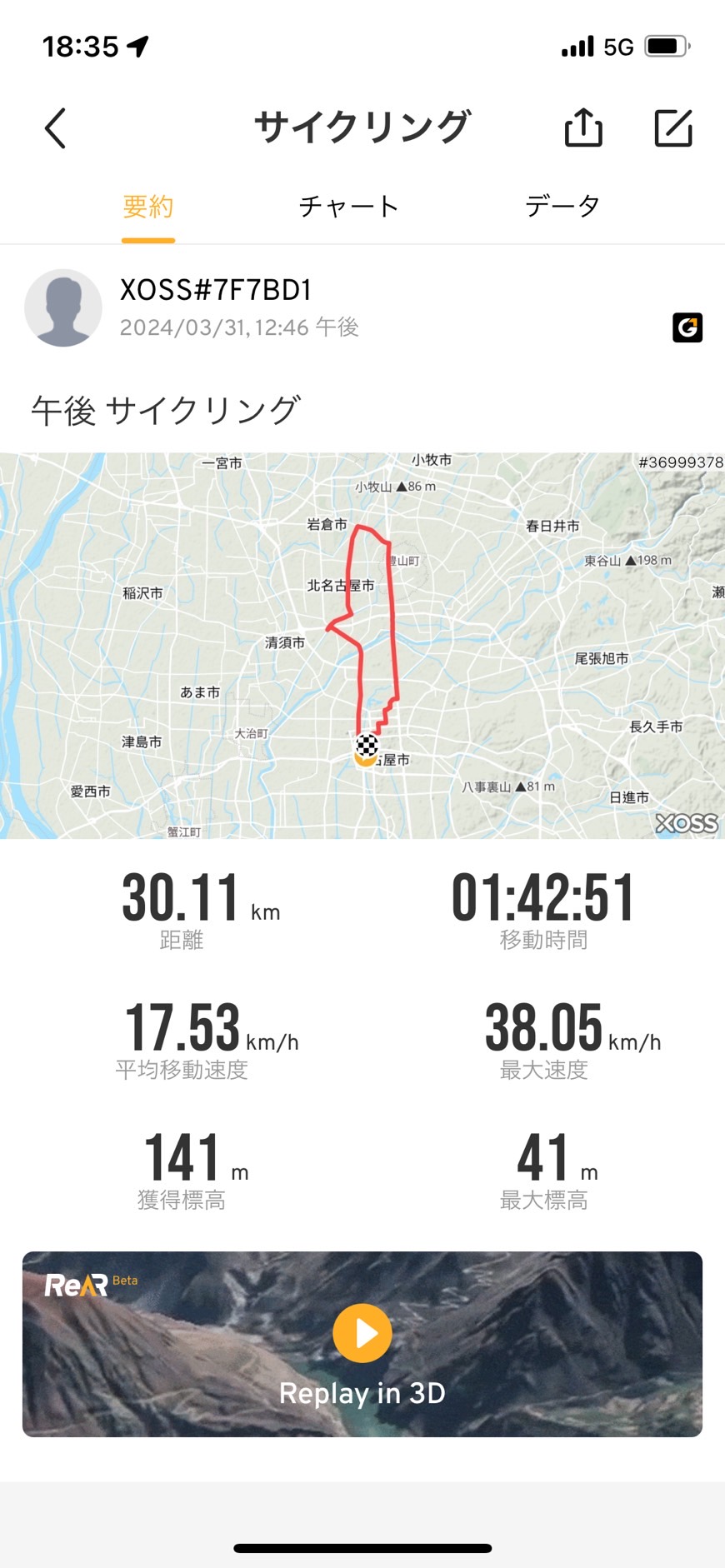Open XOSS#7F7BD1 user profile avatar
This screenshot has height=1568, width=725.
coord(63,307)
